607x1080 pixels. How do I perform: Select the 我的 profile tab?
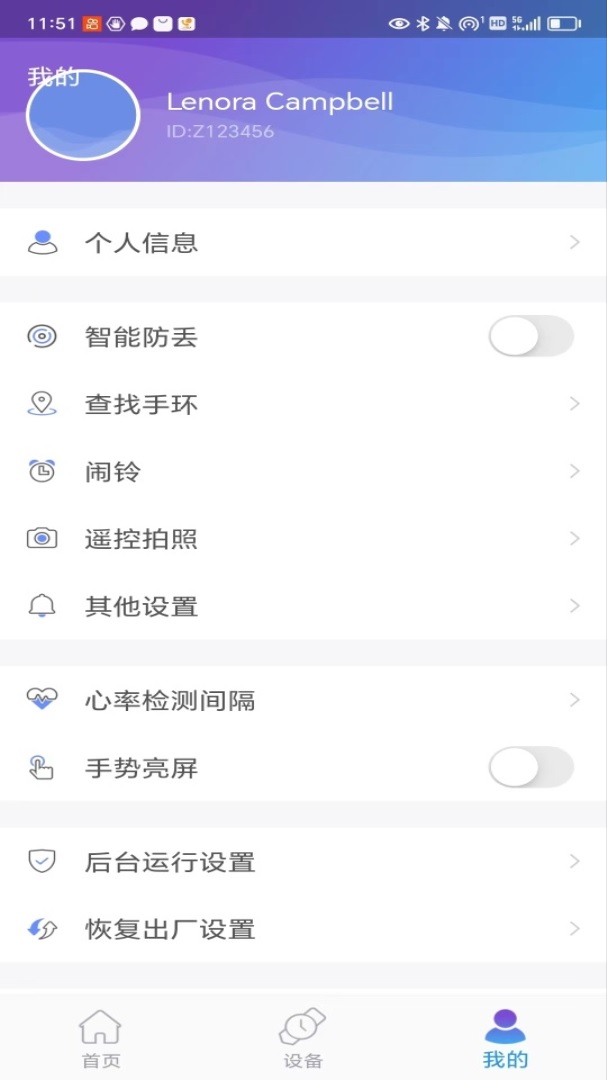[505, 1038]
